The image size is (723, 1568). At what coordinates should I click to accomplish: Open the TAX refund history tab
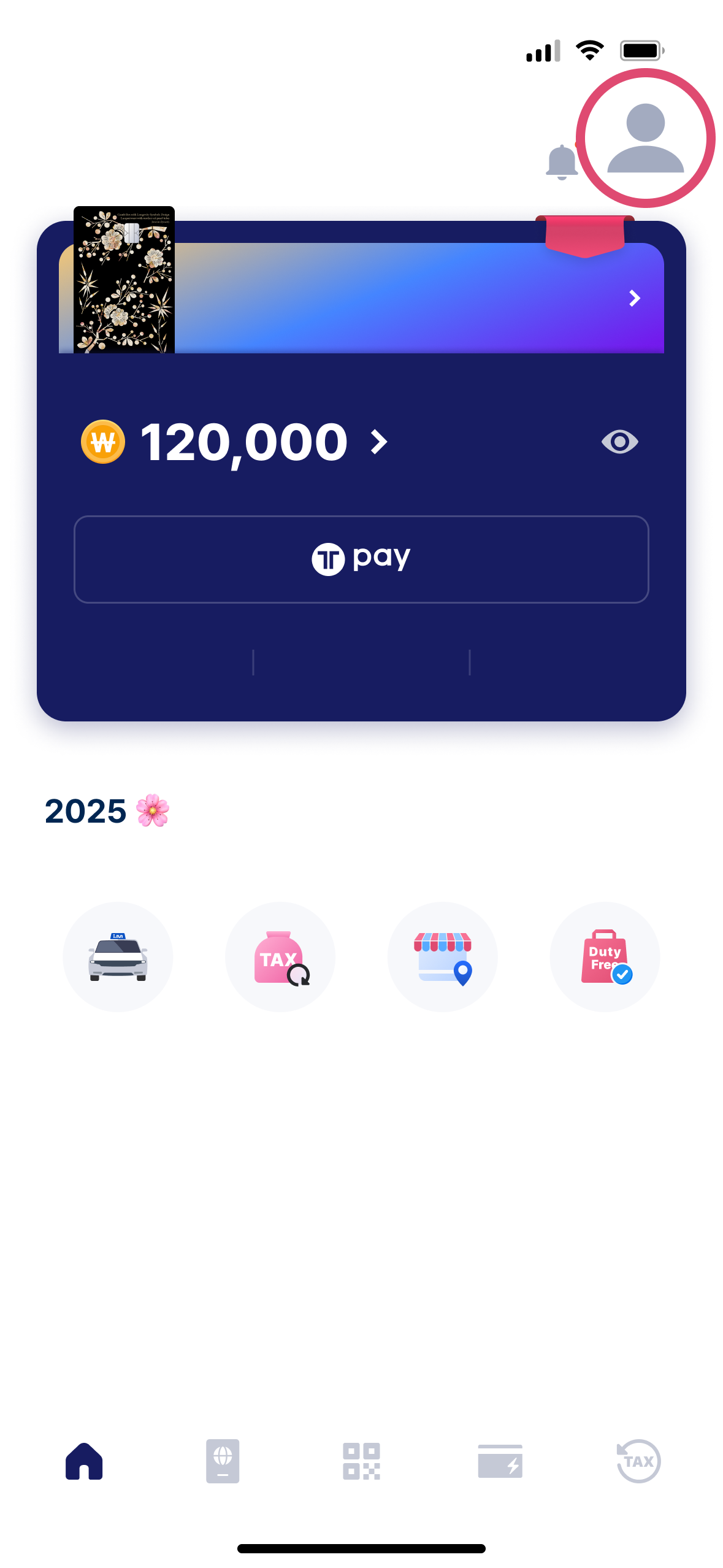(x=638, y=1461)
